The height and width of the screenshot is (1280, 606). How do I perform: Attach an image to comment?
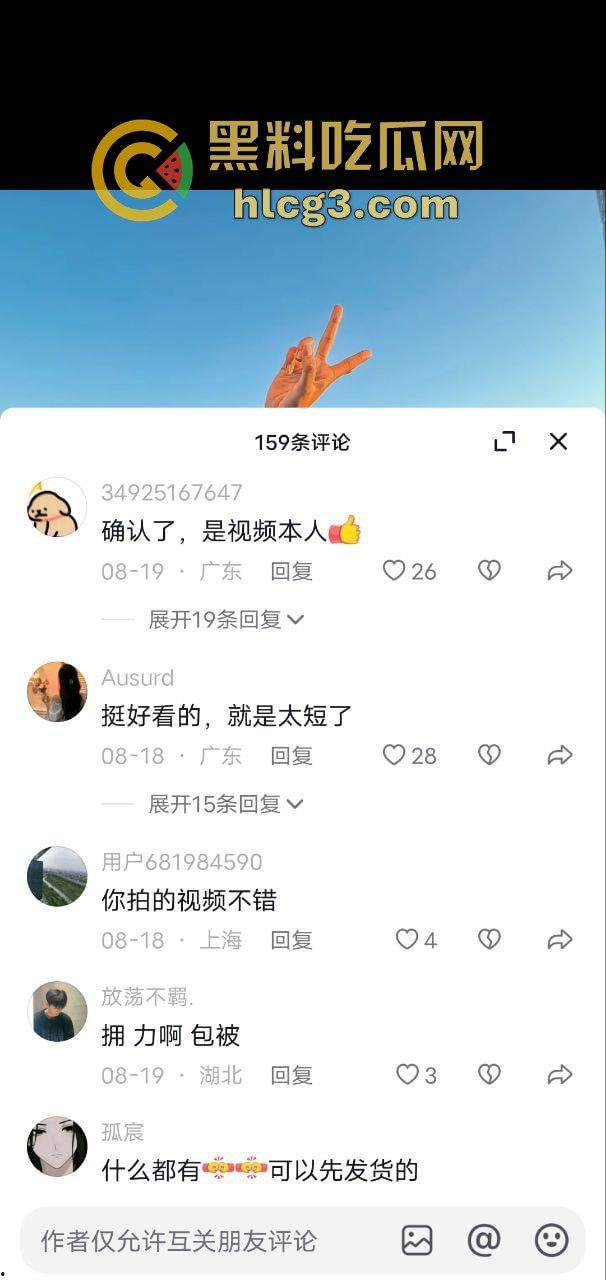pos(417,1241)
